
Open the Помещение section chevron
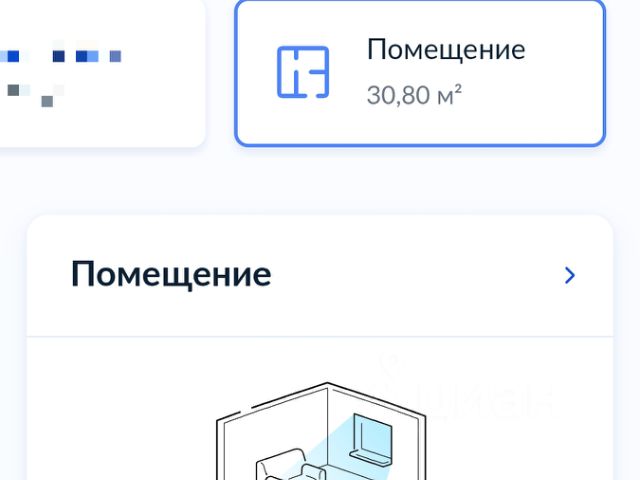(570, 275)
